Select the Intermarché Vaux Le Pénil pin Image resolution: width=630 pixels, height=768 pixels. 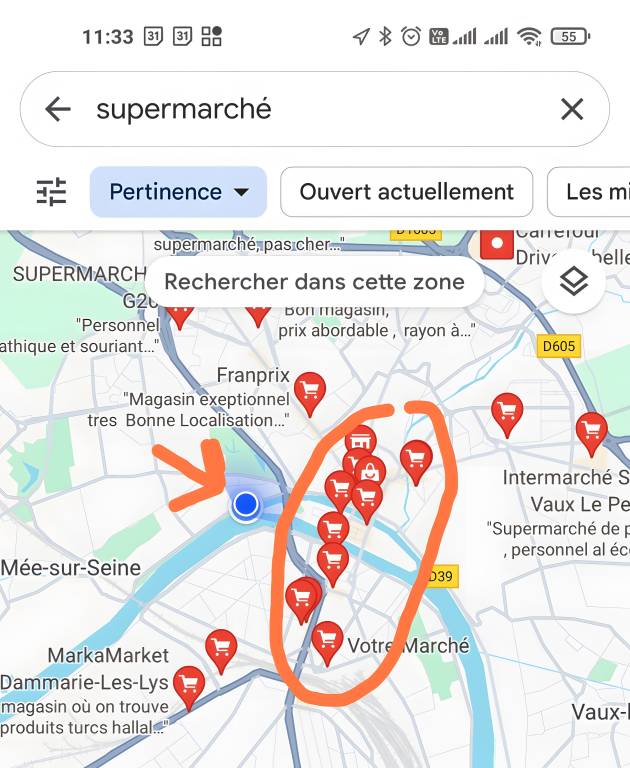pyautogui.click(x=591, y=431)
